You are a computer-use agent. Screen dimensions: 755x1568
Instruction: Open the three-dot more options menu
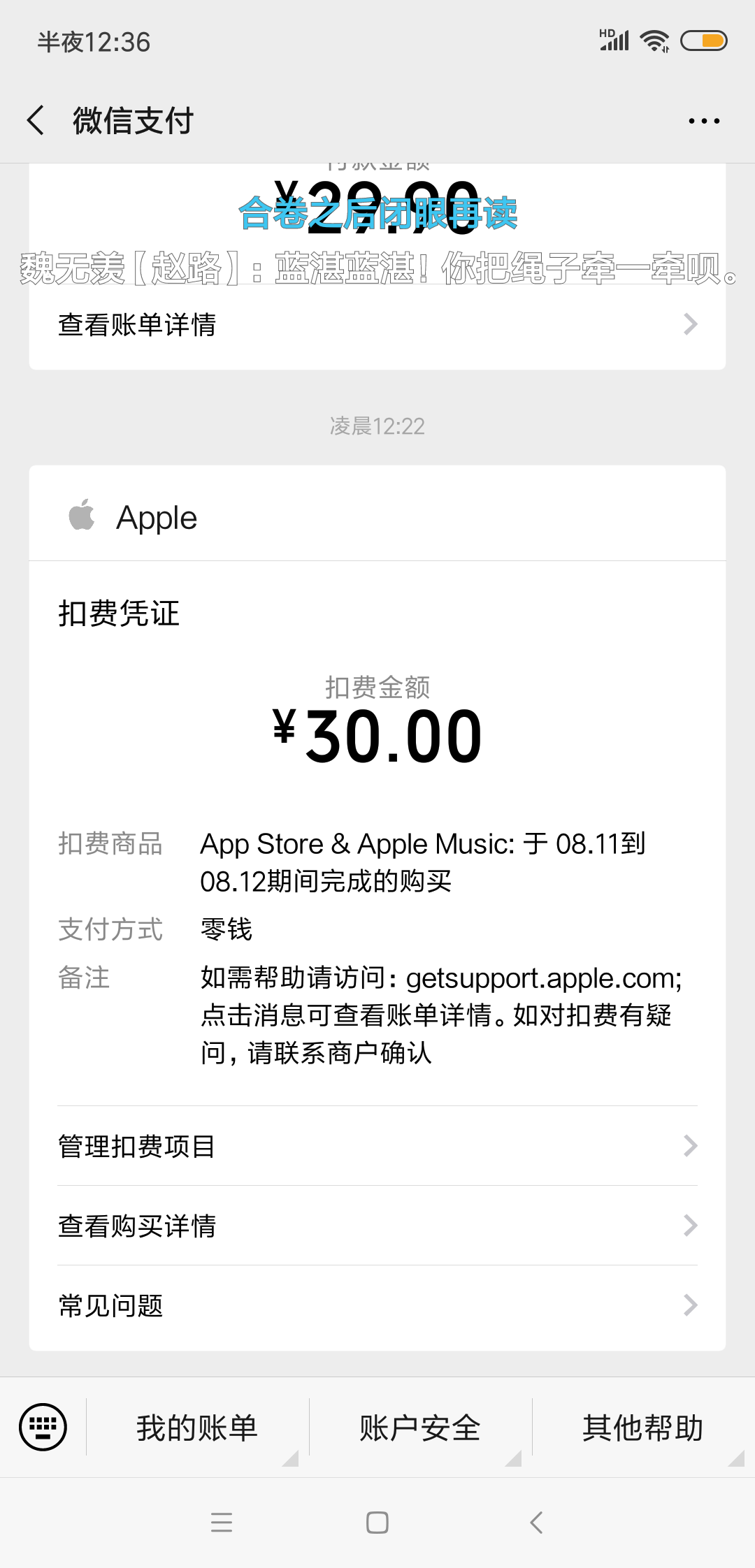pos(704,121)
